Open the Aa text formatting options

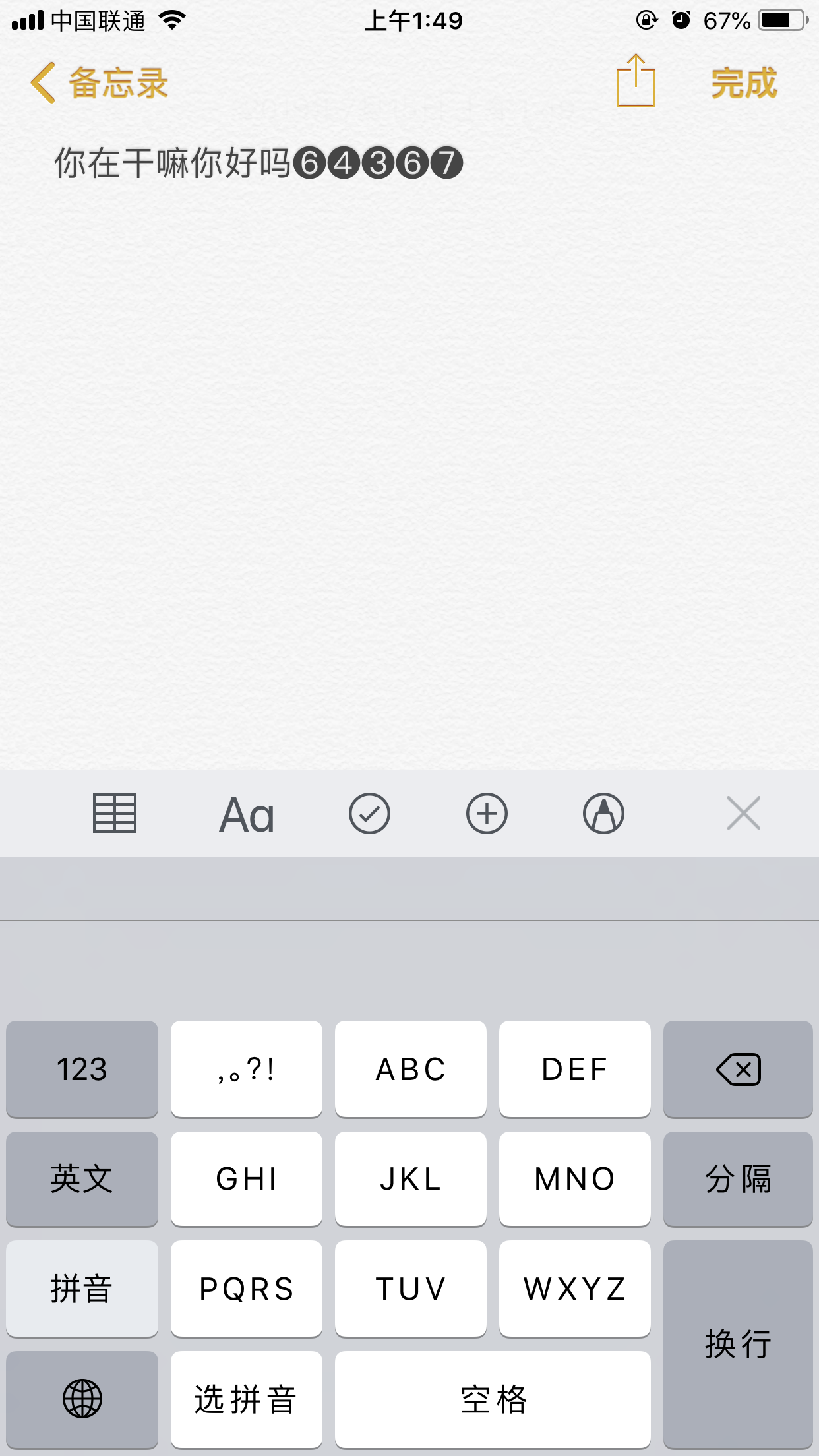click(x=247, y=814)
